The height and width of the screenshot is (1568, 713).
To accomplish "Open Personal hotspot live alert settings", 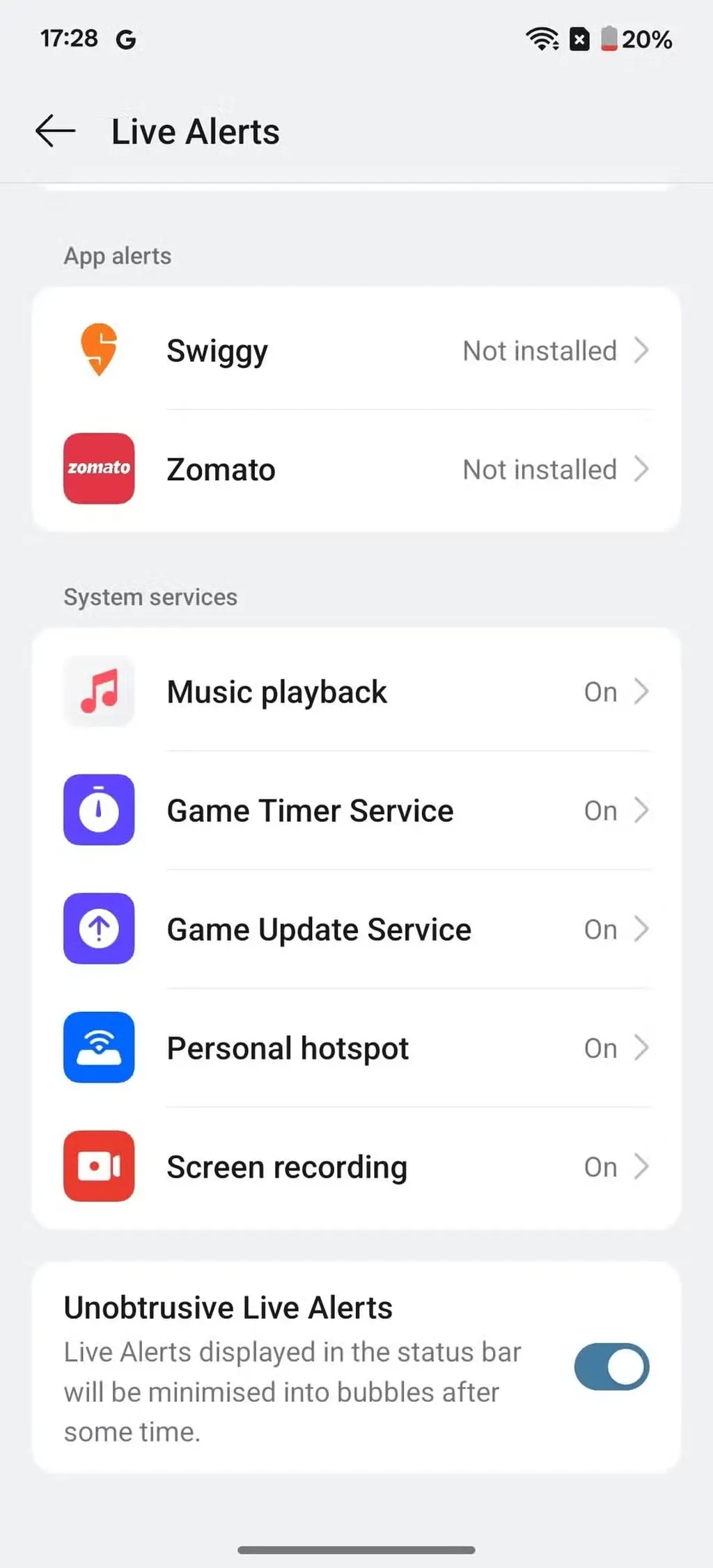I will (x=356, y=1048).
